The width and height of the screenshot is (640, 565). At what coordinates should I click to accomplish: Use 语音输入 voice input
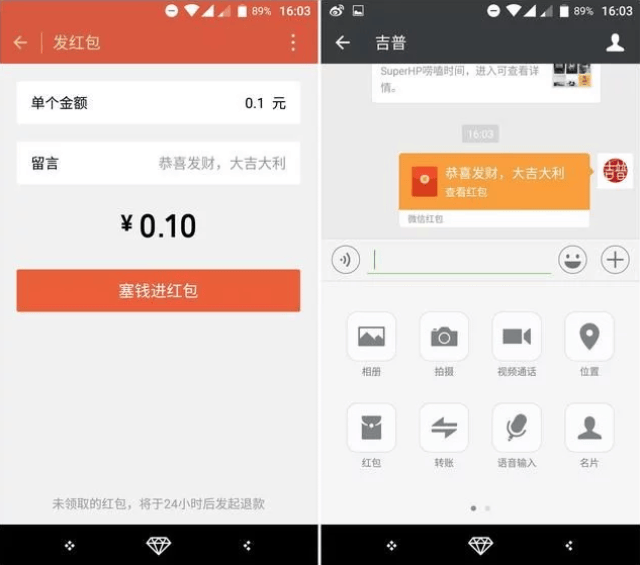[x=517, y=428]
